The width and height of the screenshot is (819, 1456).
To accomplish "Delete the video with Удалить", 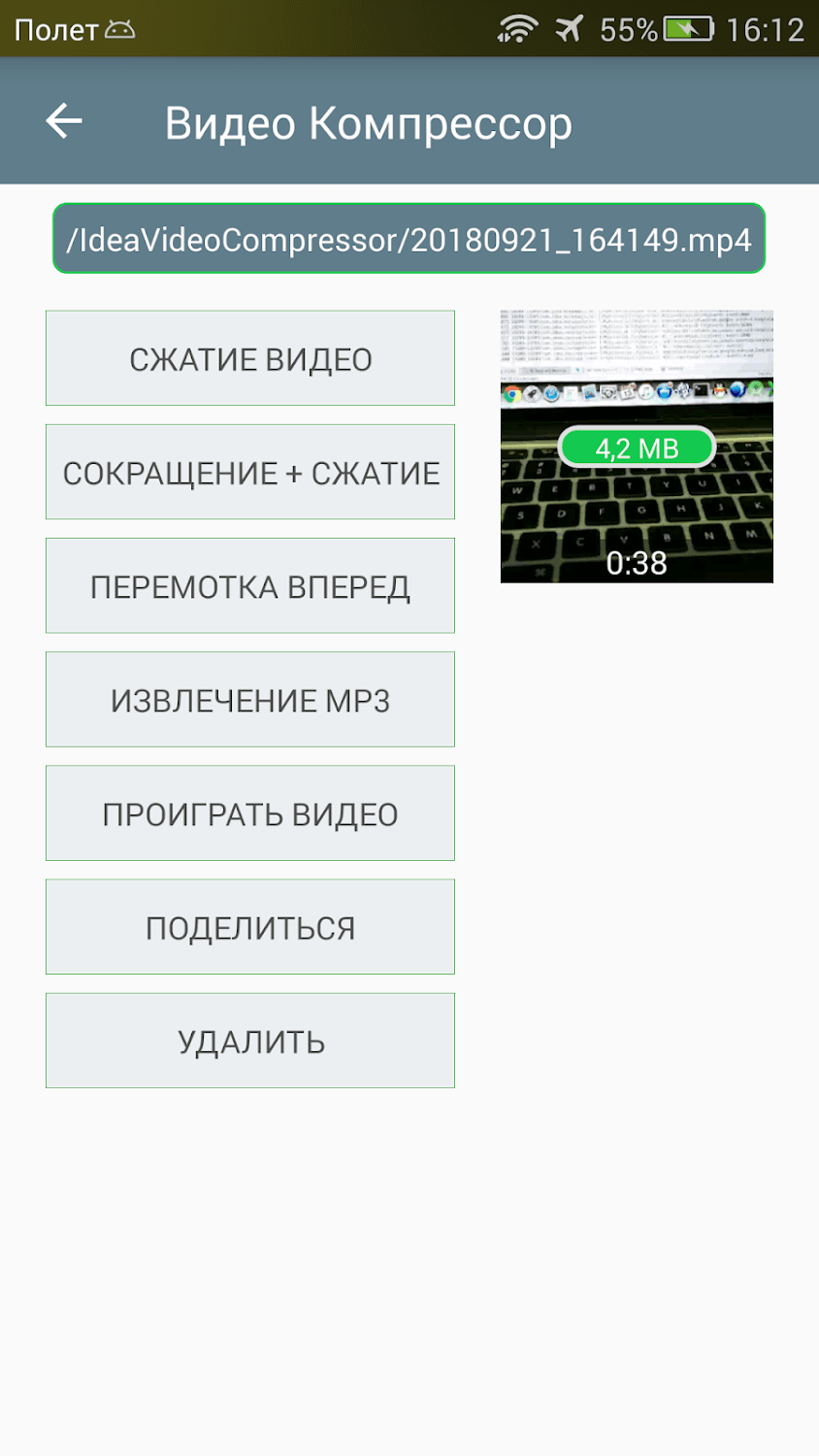I will pos(250,1041).
